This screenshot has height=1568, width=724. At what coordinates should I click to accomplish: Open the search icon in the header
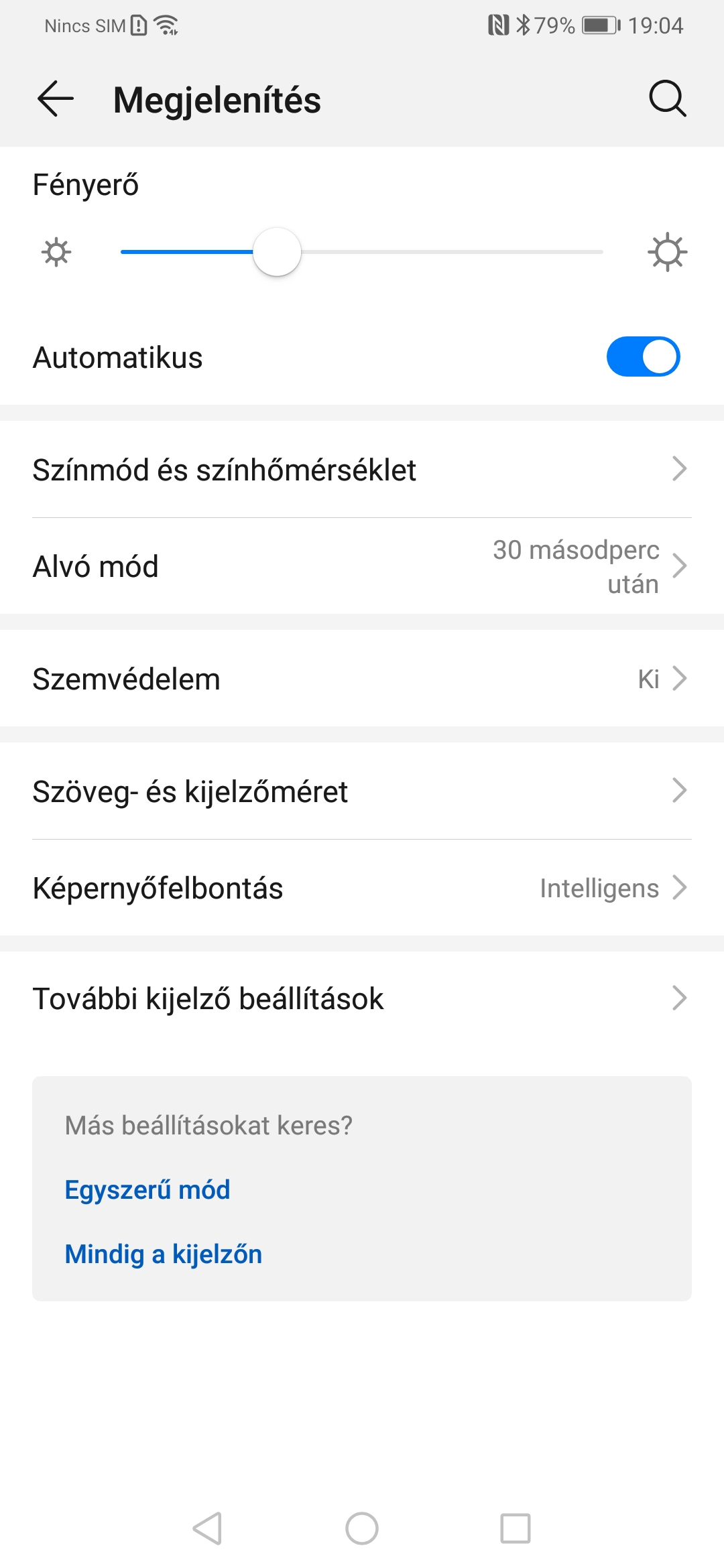click(x=667, y=99)
